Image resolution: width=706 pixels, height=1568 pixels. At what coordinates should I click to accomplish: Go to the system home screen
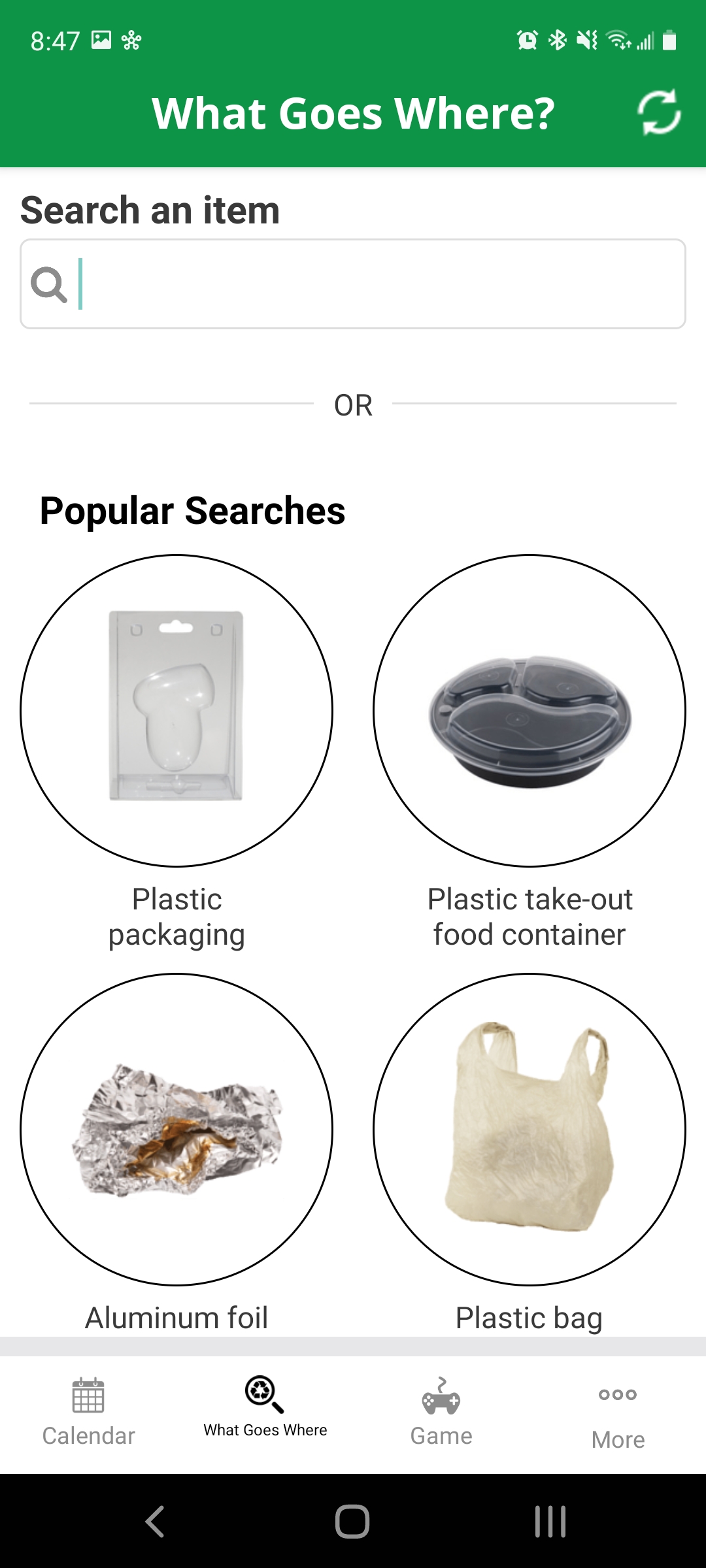352,1522
